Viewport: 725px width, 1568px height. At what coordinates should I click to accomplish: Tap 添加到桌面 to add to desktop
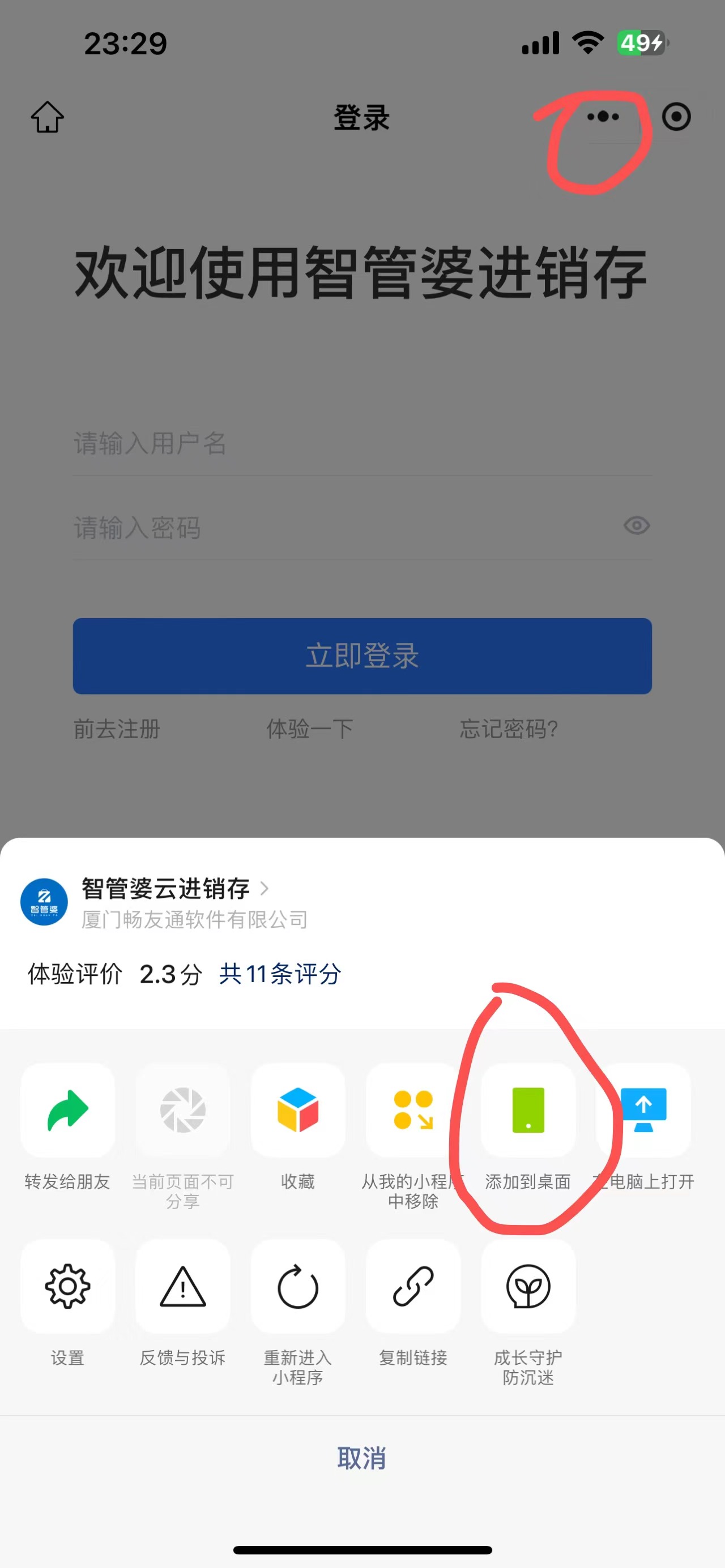pos(527,1110)
